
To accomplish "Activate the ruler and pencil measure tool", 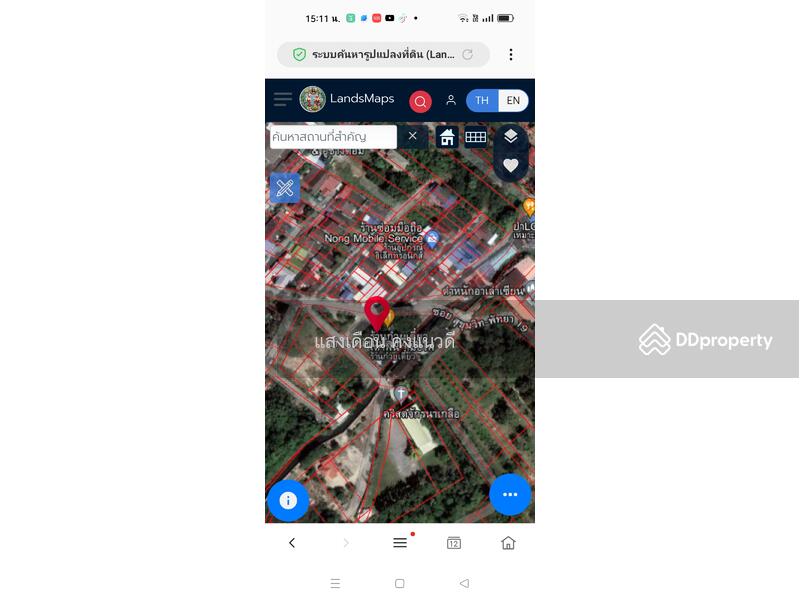I will pyautogui.click(x=285, y=187).
